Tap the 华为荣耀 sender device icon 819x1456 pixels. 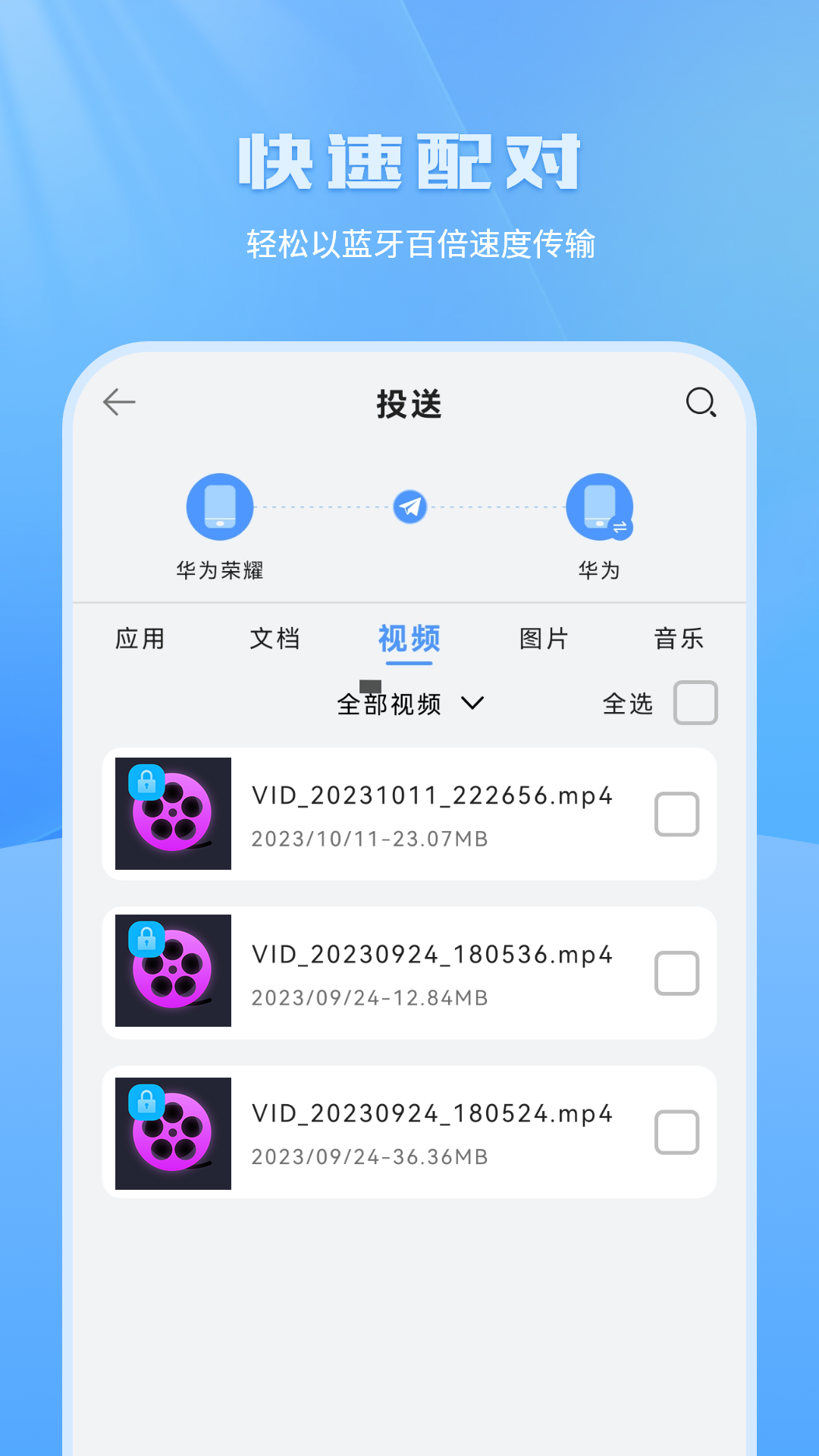tap(219, 507)
